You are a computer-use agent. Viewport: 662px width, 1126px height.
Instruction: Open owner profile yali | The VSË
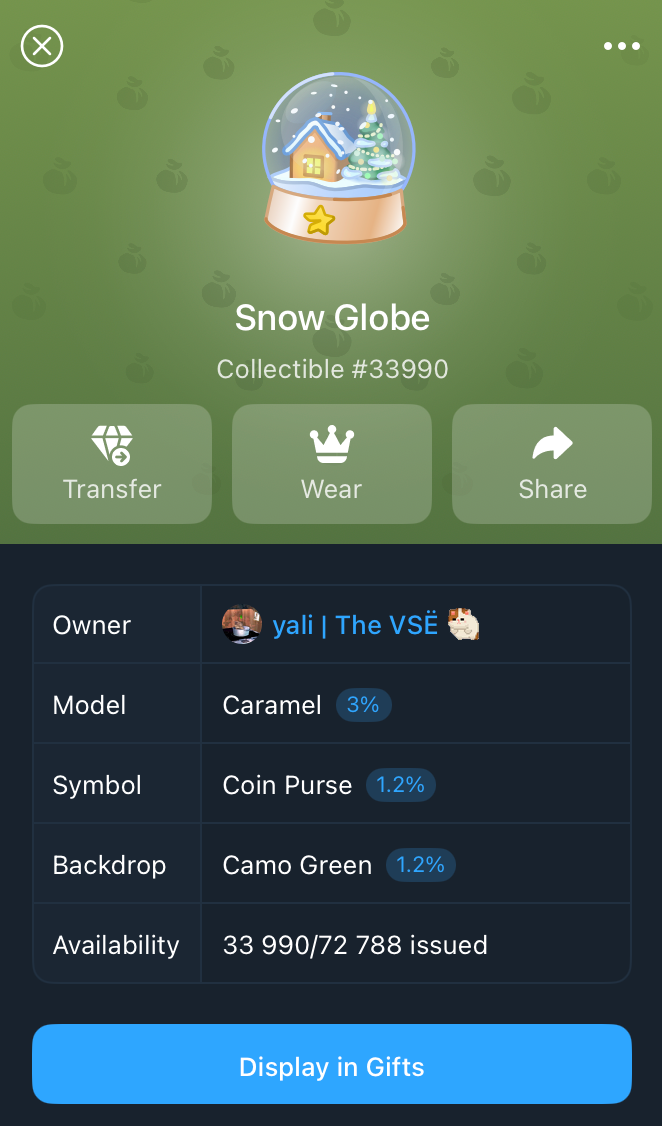pos(354,625)
